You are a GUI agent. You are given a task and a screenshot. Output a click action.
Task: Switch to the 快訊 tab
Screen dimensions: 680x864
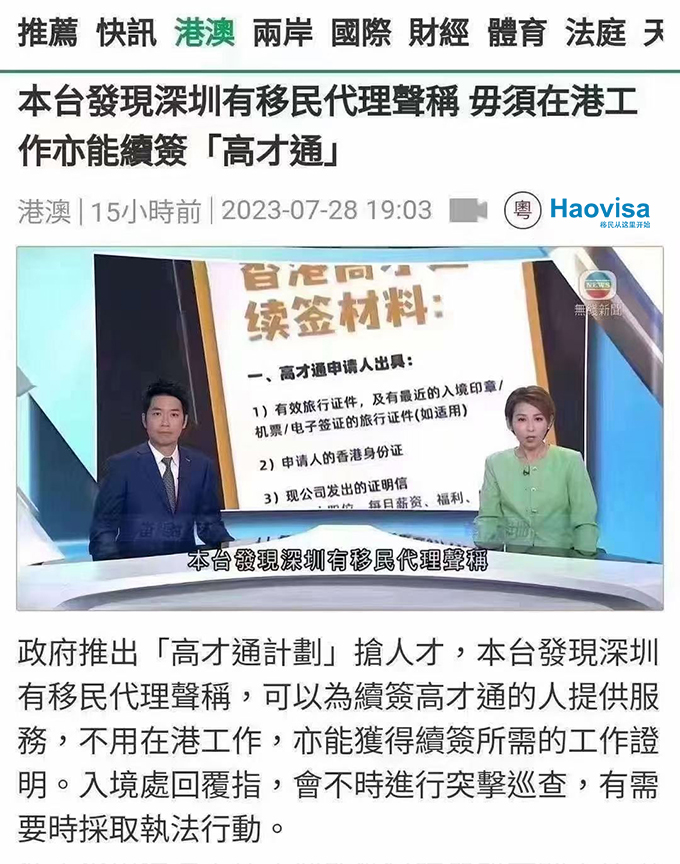point(127,33)
